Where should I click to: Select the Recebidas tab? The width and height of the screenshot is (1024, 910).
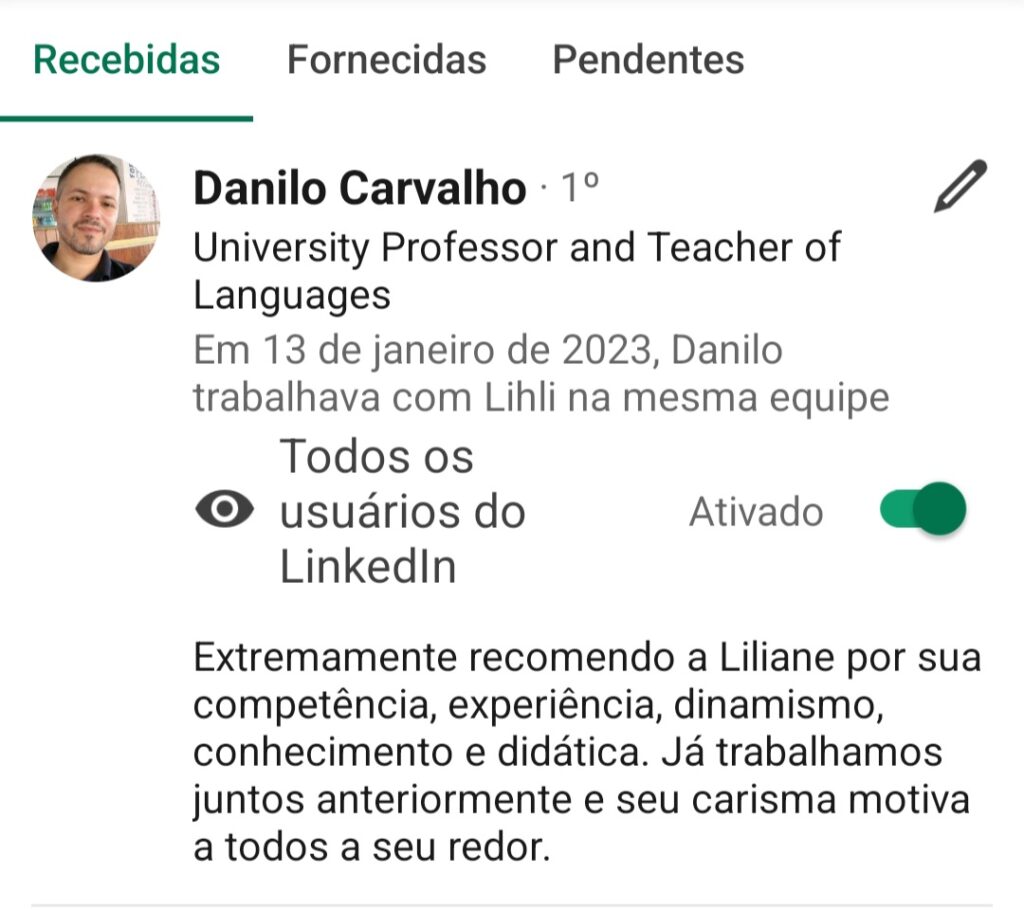pyautogui.click(x=126, y=60)
